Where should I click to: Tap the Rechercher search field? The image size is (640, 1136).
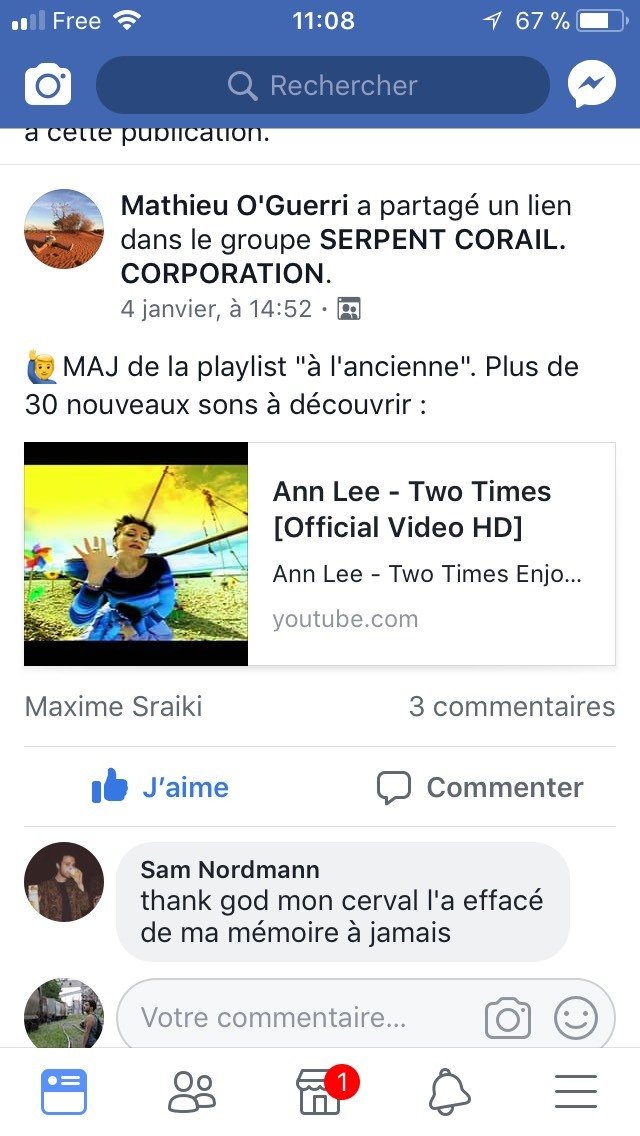[323, 85]
